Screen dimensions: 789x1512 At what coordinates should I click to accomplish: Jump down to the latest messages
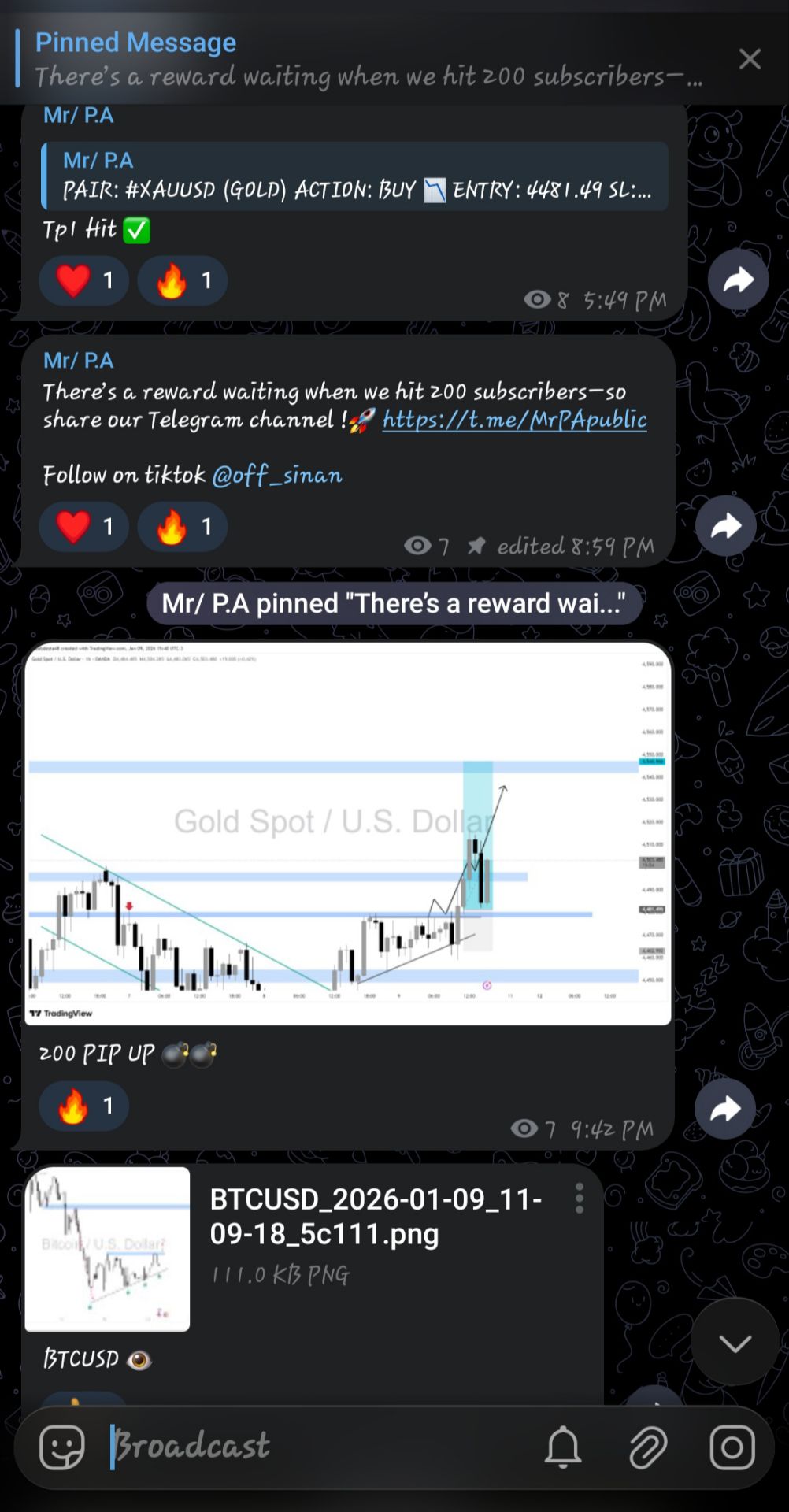point(734,1343)
